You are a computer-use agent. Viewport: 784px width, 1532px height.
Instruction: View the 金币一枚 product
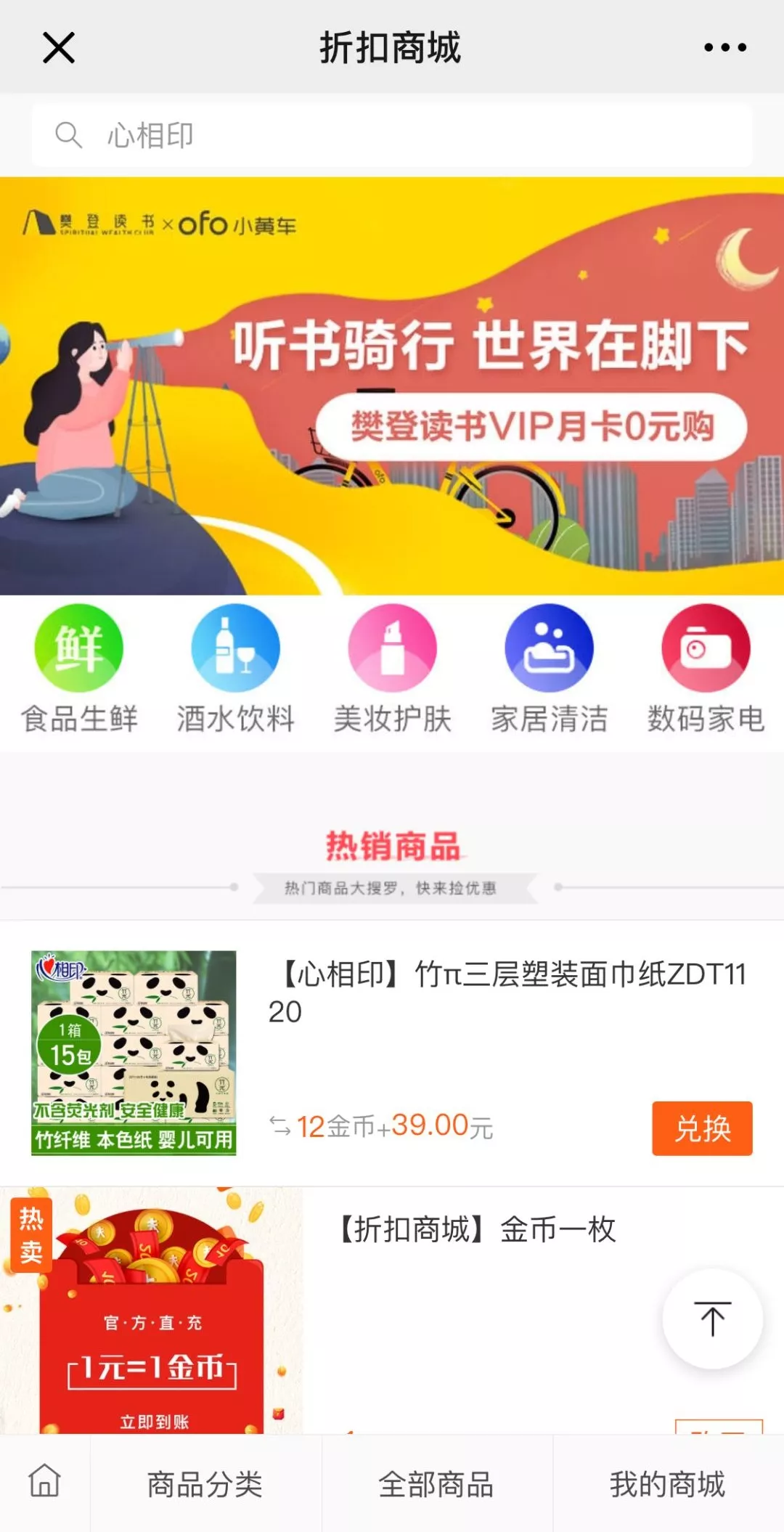click(x=476, y=1230)
